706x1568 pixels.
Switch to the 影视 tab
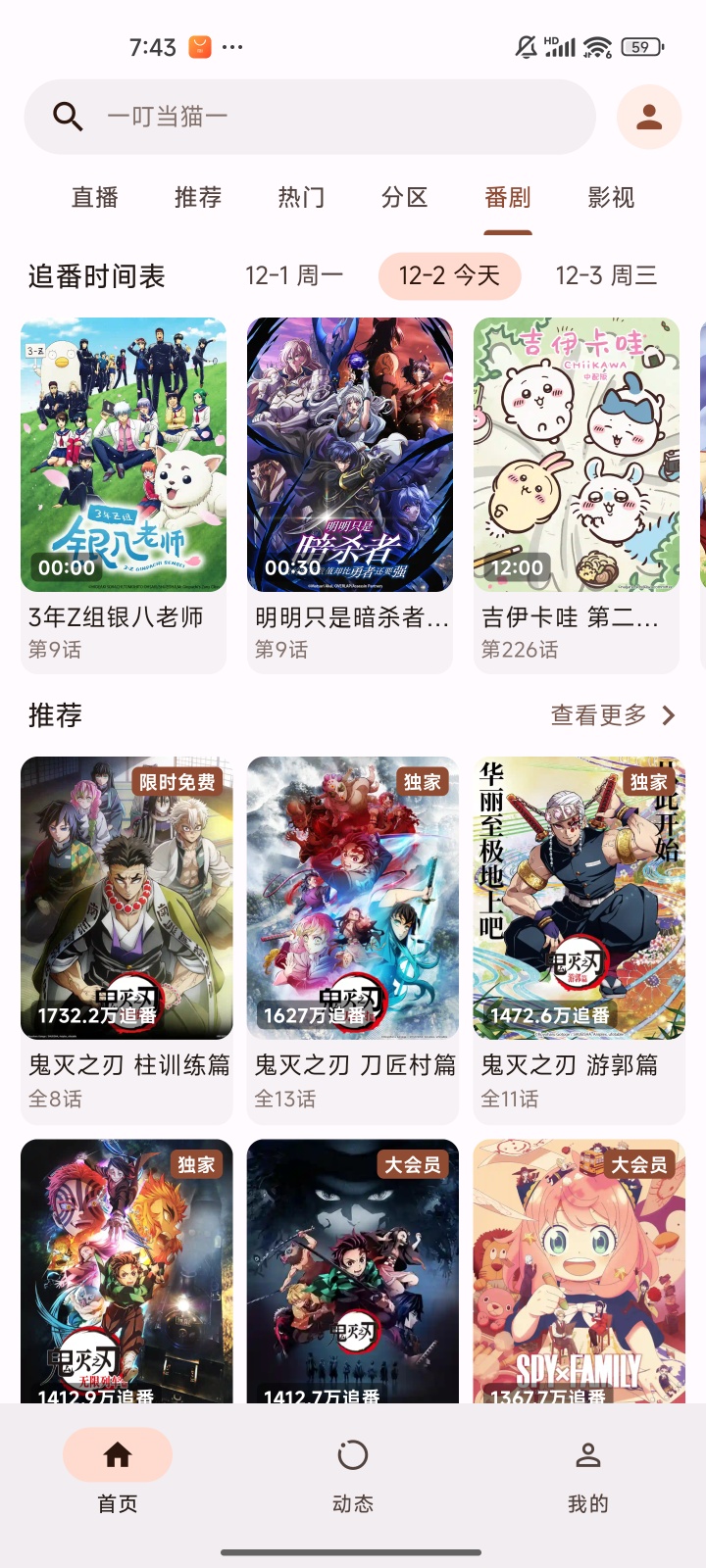pyautogui.click(x=611, y=198)
